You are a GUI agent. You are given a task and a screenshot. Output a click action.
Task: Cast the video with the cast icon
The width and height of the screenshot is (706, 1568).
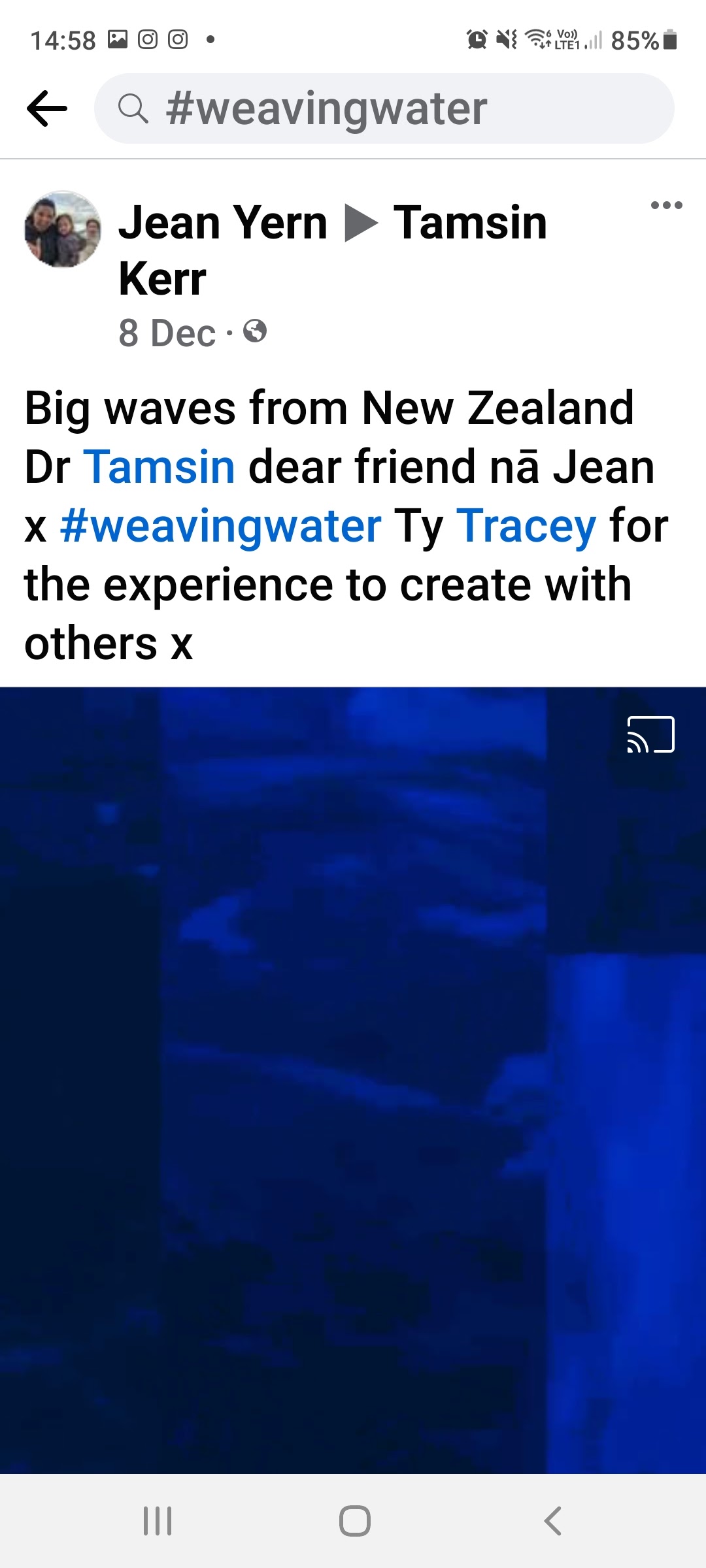tap(650, 734)
